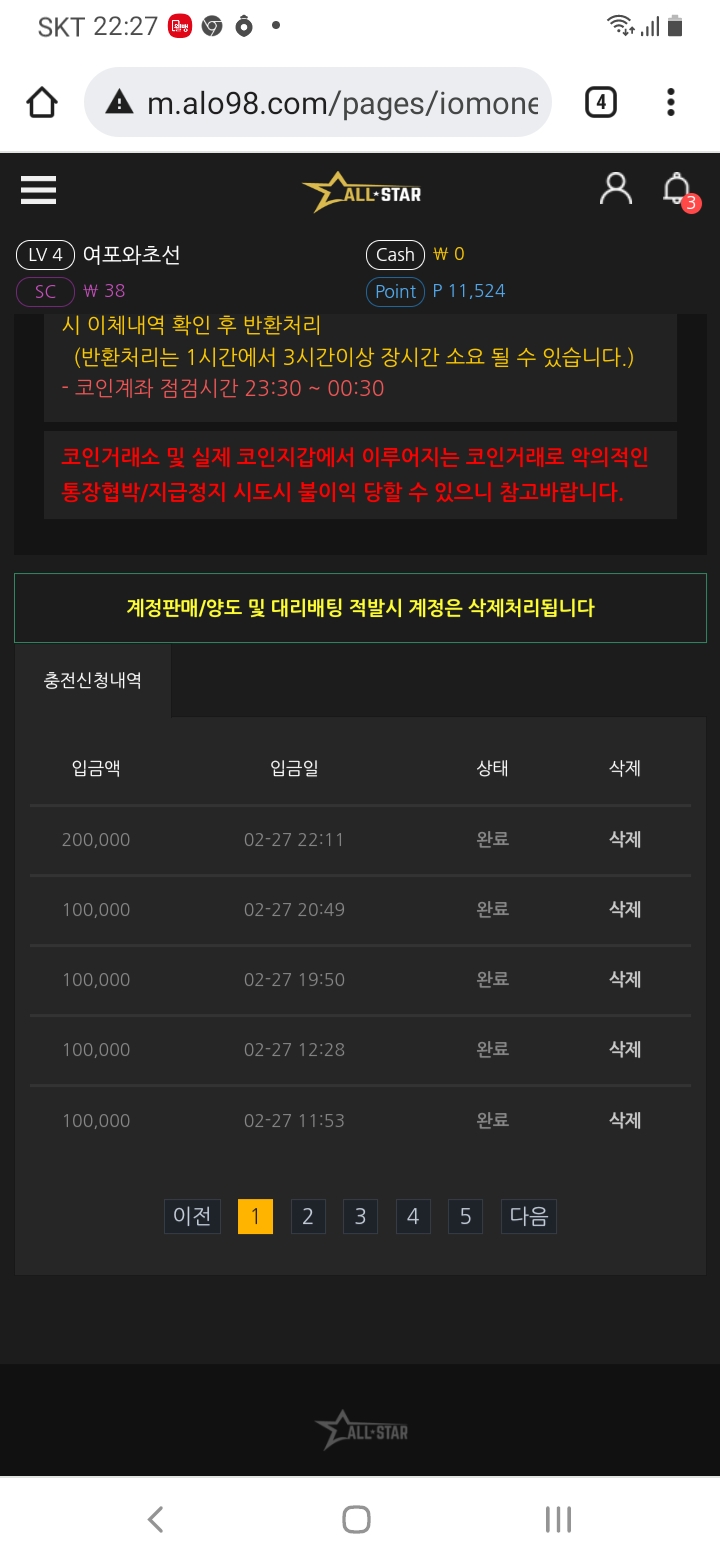Delete the deposit record from 02-27 20:49
Image resolution: width=720 pixels, height=1560 pixels.
click(x=625, y=910)
